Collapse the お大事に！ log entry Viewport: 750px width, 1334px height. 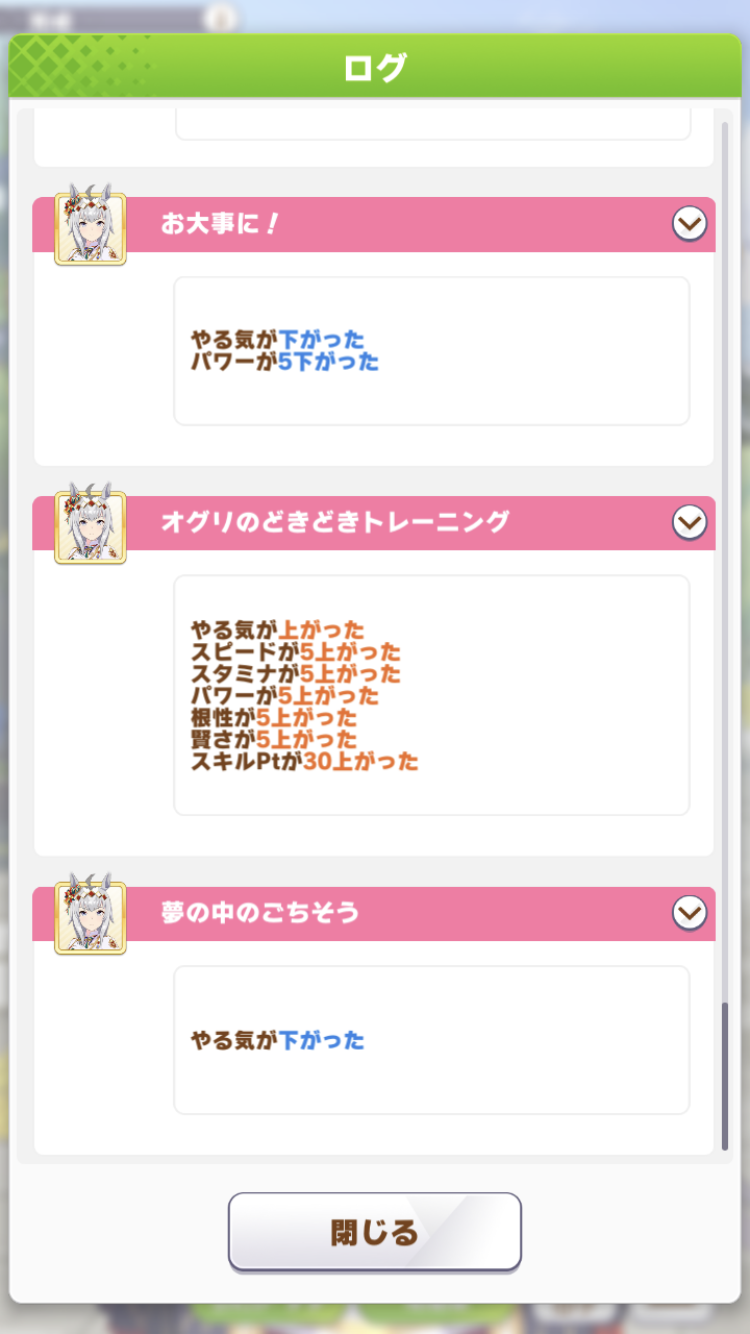coord(689,225)
